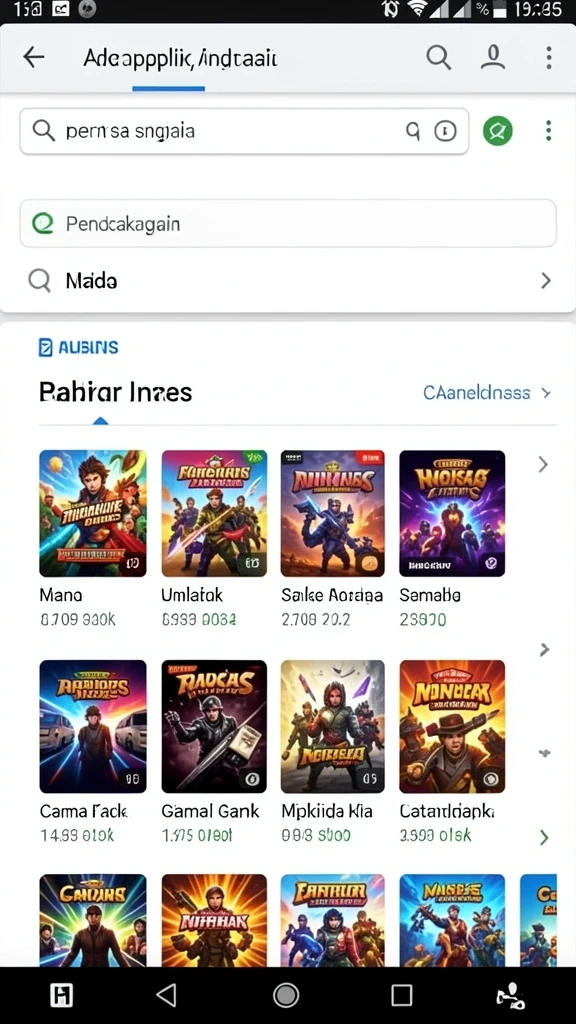Select the Pendcakagain suggestion field
576x1024 pixels.
288,224
